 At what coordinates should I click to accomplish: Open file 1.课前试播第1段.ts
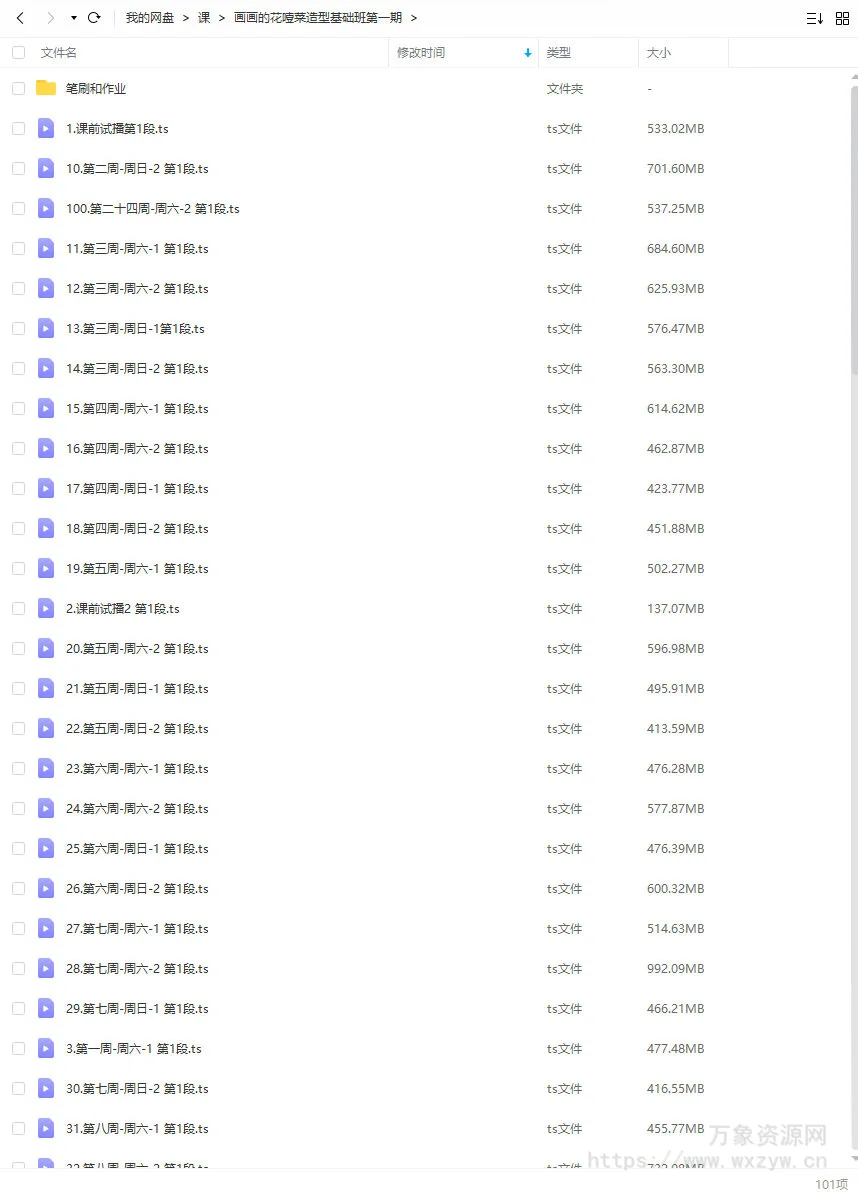(117, 129)
